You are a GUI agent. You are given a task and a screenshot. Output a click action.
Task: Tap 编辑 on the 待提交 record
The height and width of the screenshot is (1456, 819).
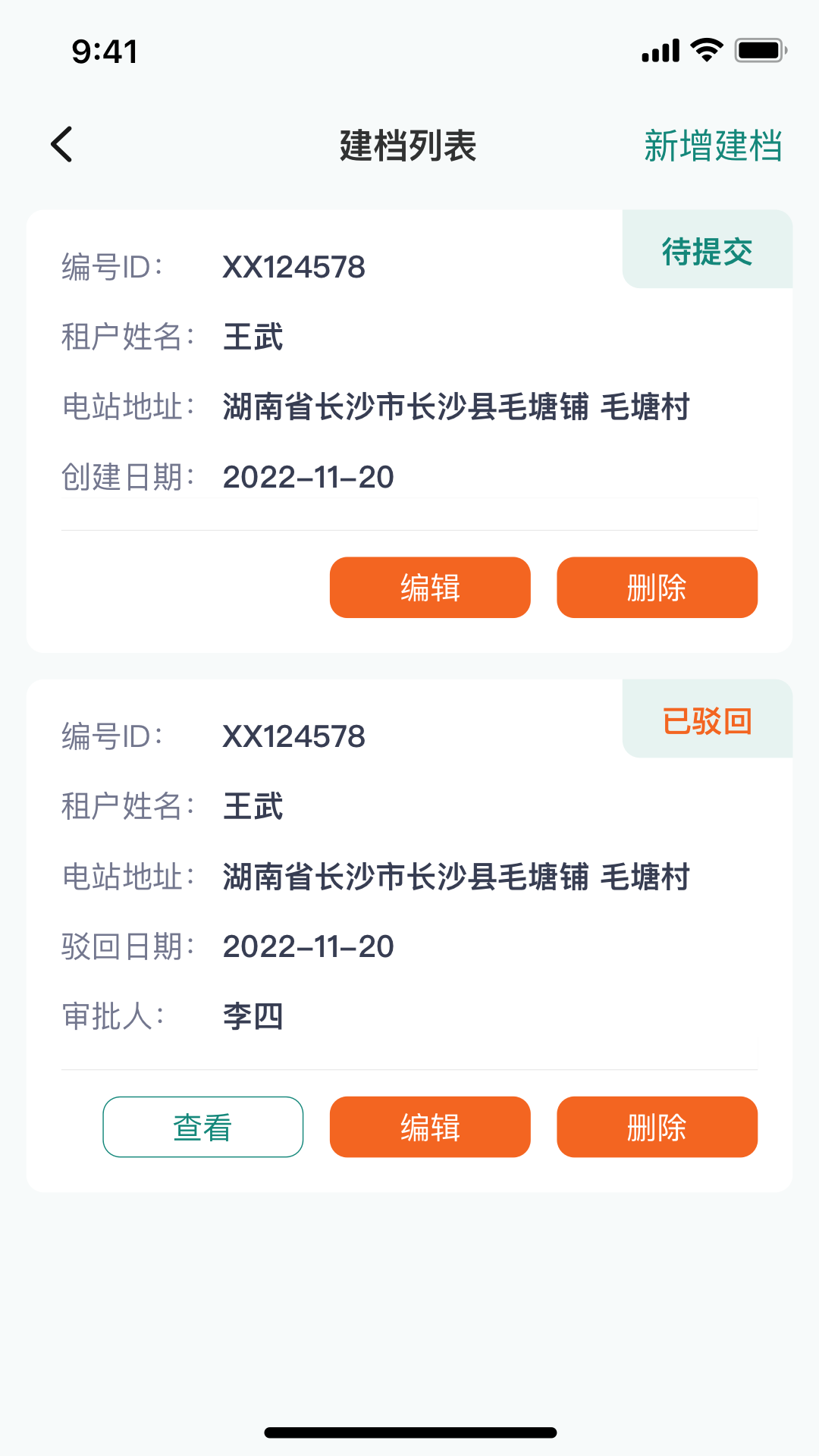point(430,588)
